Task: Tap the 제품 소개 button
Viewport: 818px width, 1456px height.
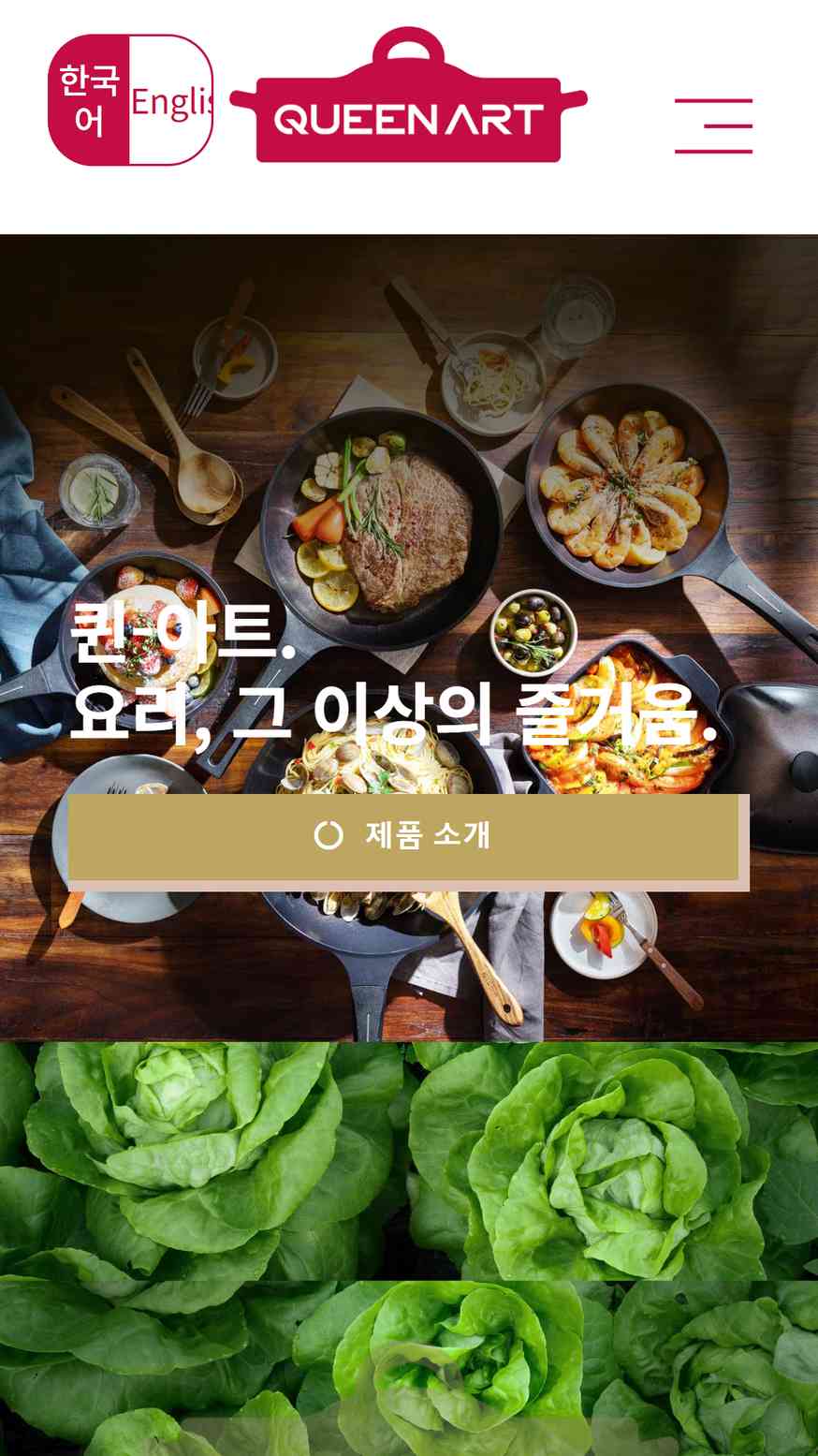Action: (x=403, y=836)
